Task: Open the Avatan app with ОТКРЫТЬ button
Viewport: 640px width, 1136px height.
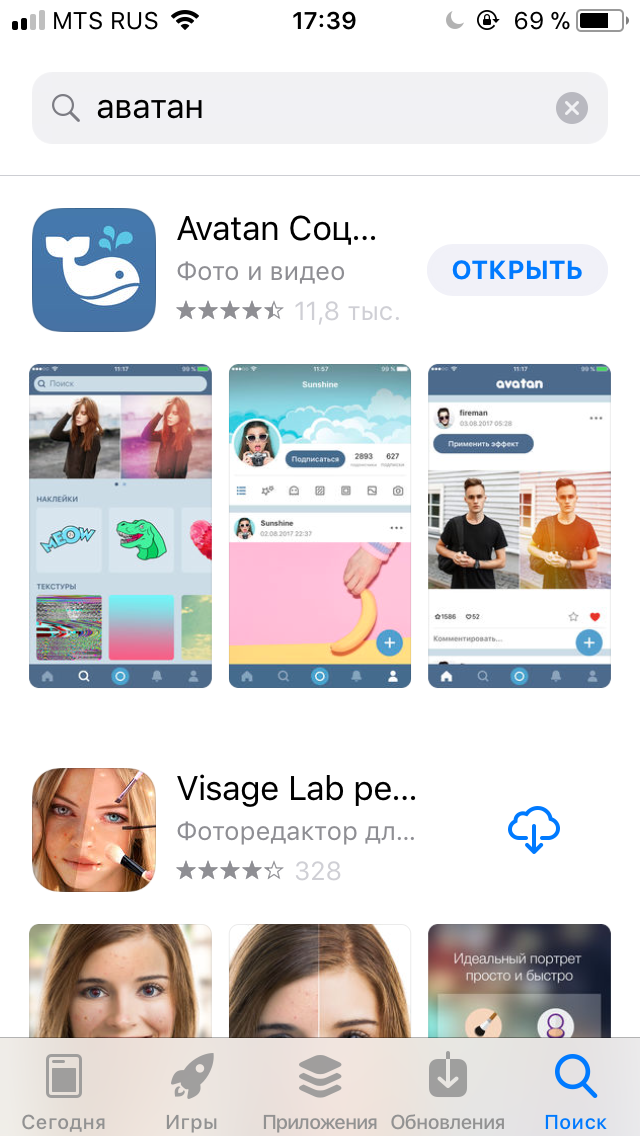Action: 517,270
